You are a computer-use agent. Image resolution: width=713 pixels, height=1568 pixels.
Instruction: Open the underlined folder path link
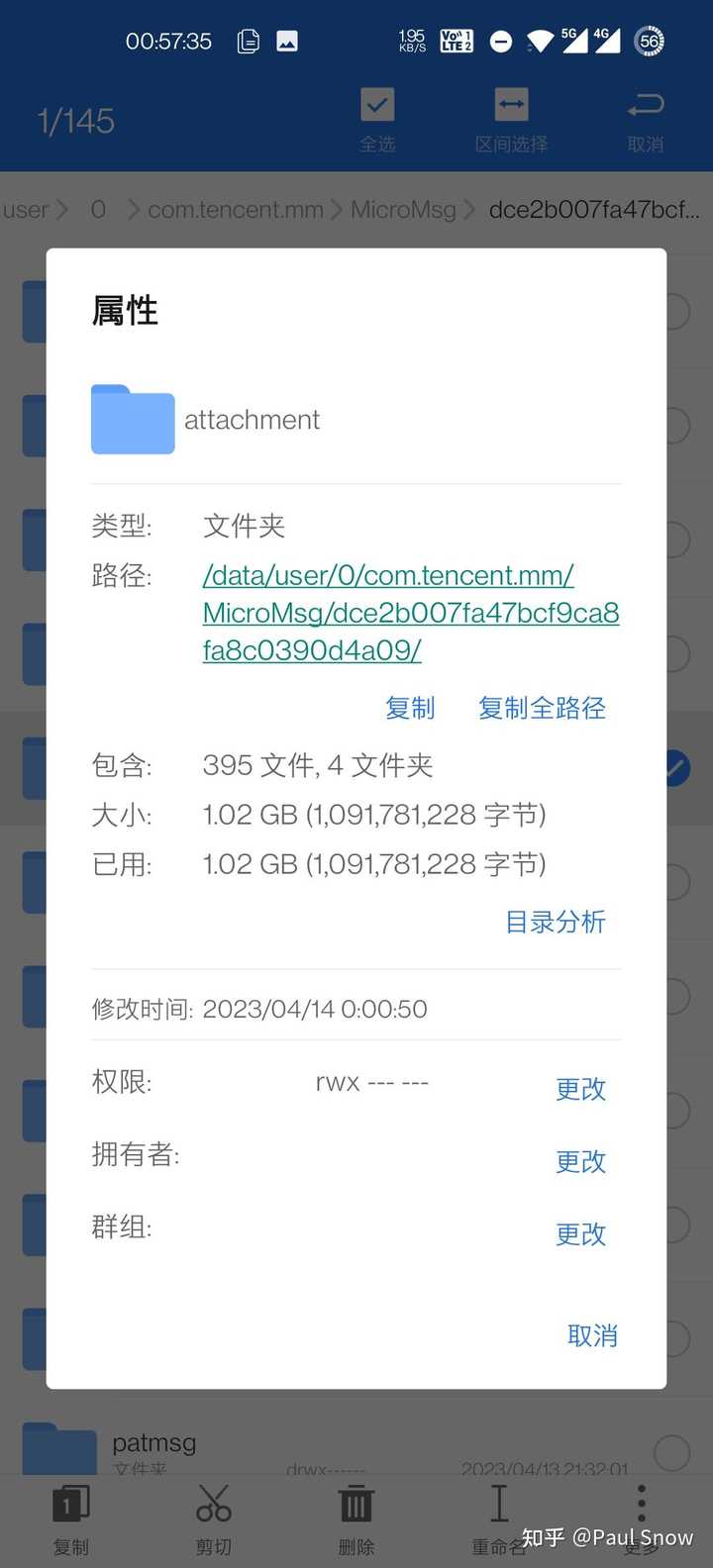click(410, 613)
